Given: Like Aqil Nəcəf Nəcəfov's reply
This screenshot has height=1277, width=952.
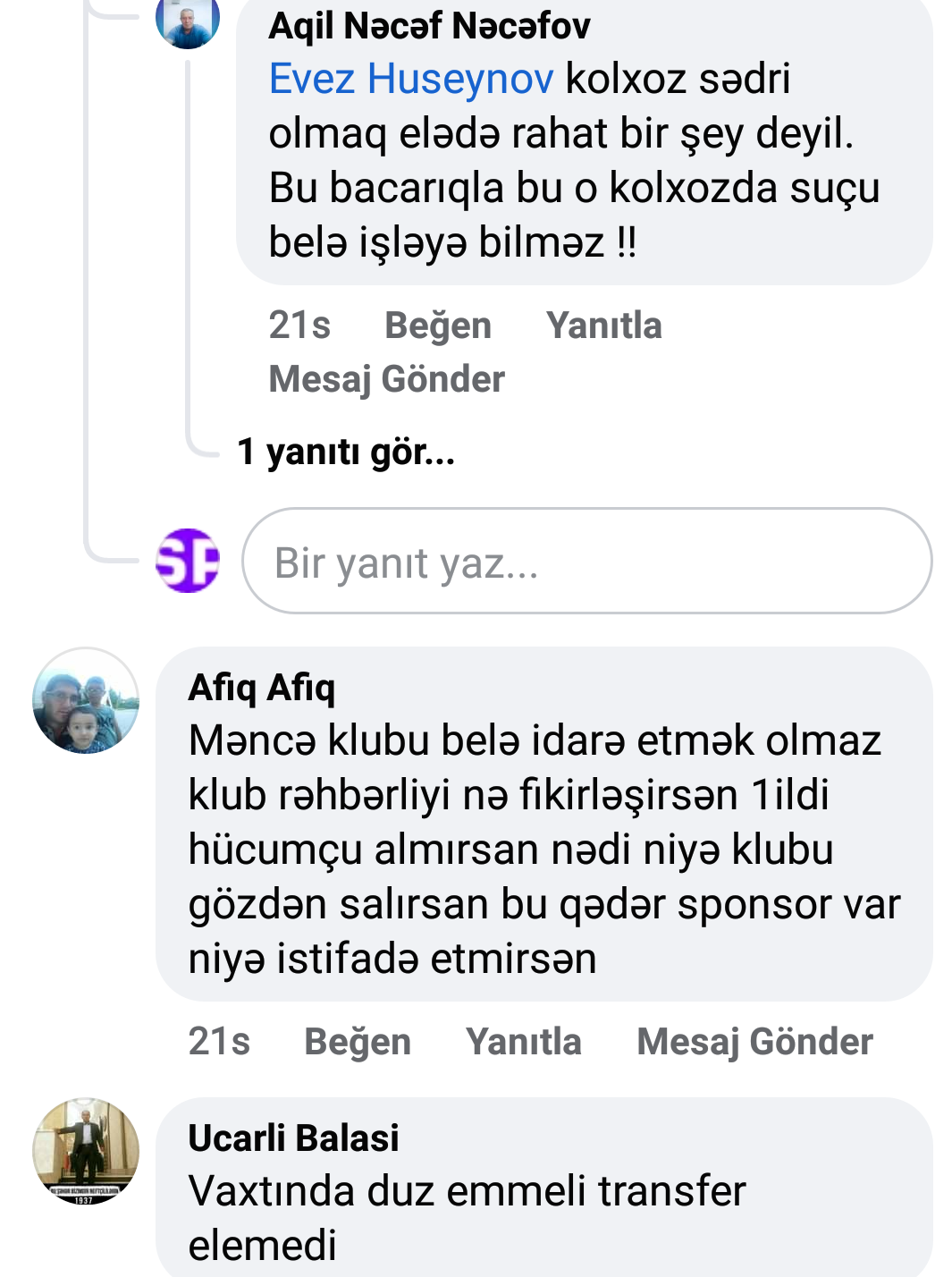Looking at the screenshot, I should click(437, 326).
